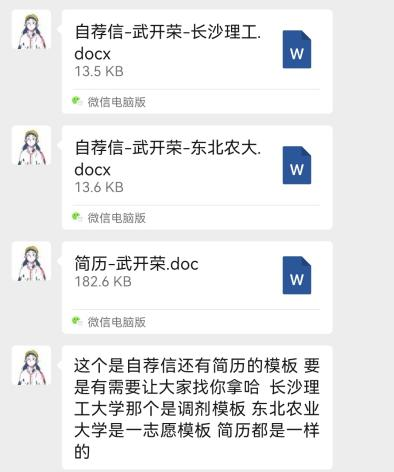Open the 自荐信-武开荣-东北农大.docx file

[197, 177]
